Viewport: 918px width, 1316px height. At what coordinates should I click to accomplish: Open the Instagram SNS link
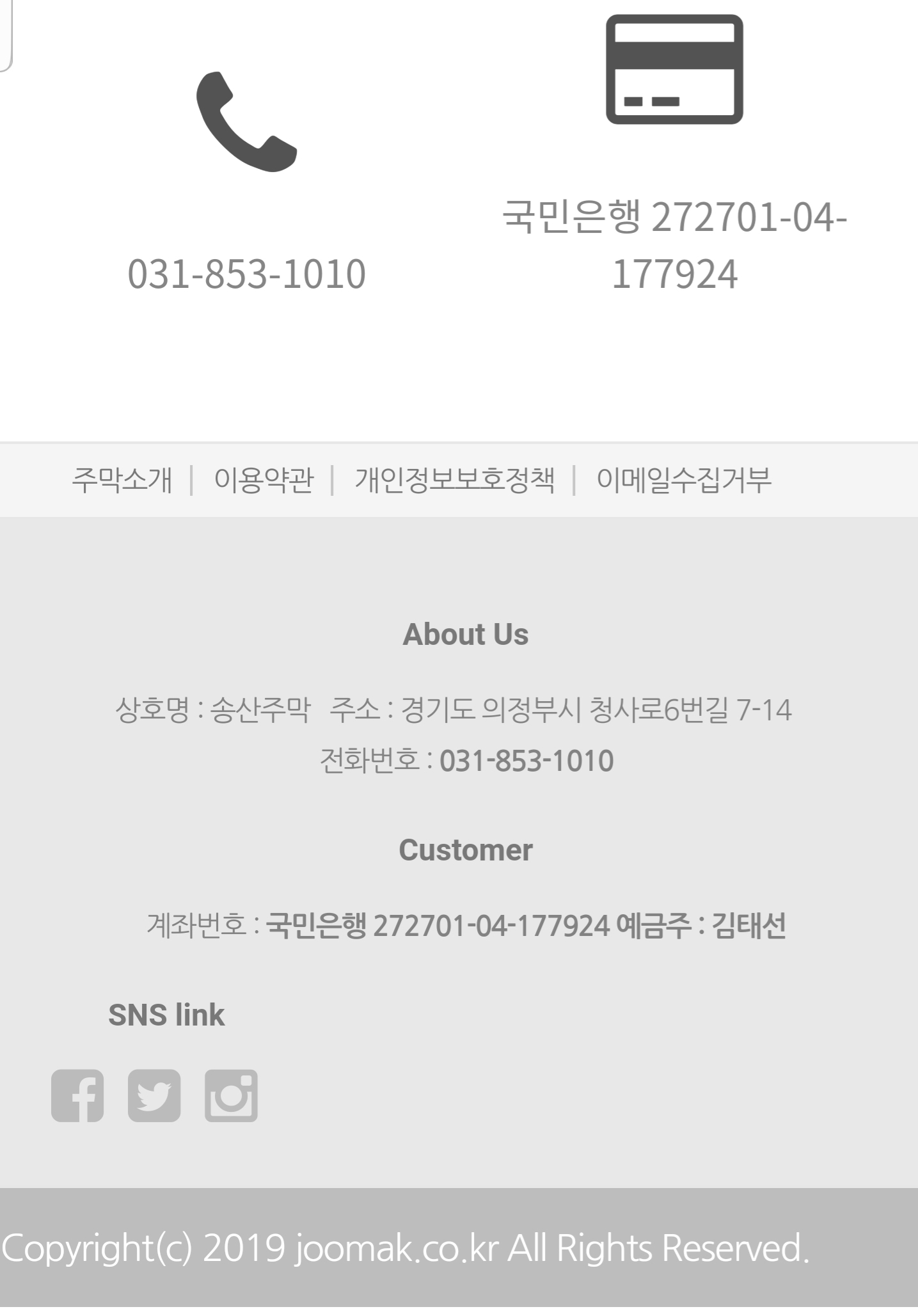(231, 1095)
